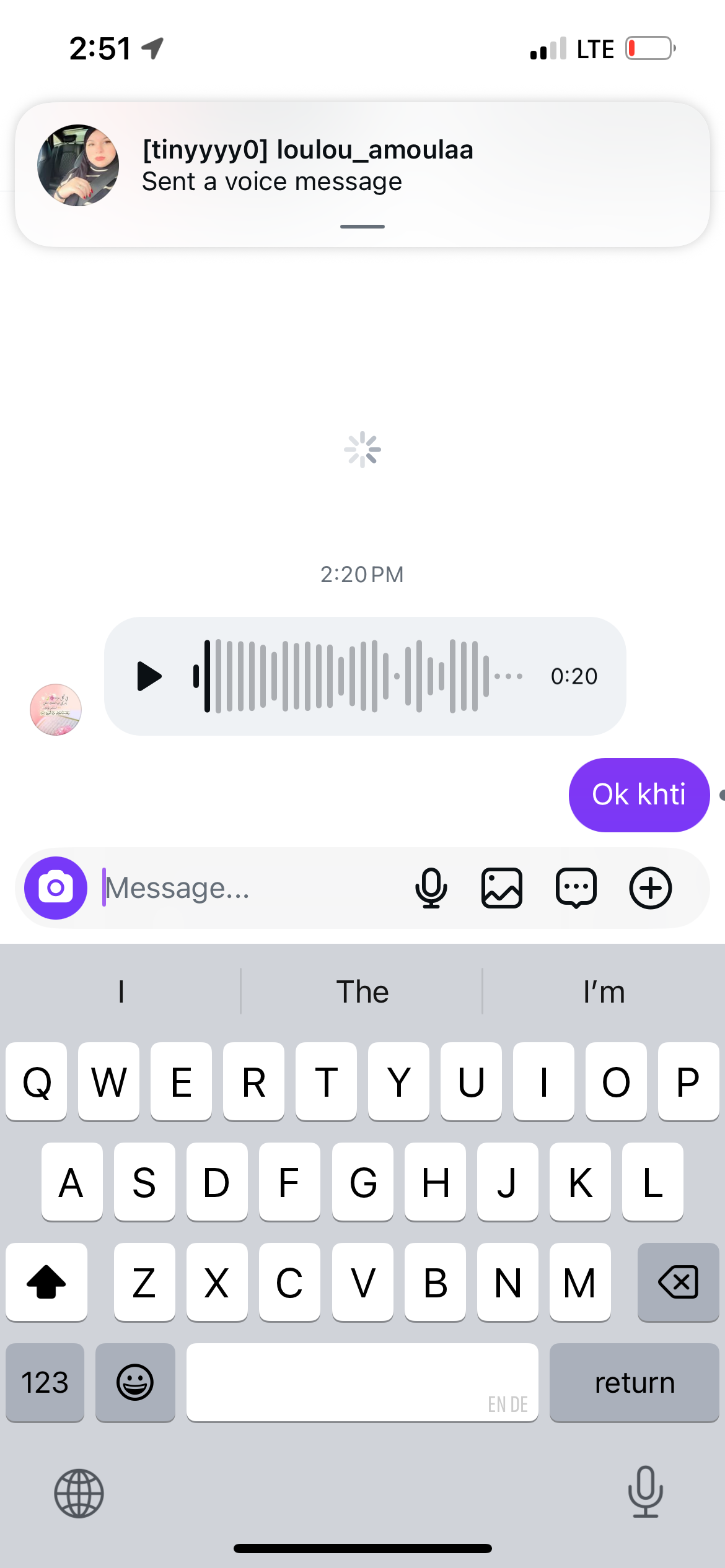This screenshot has width=725, height=1568.
Task: Start keyboard dictation with the microphone
Action: coord(645,1492)
